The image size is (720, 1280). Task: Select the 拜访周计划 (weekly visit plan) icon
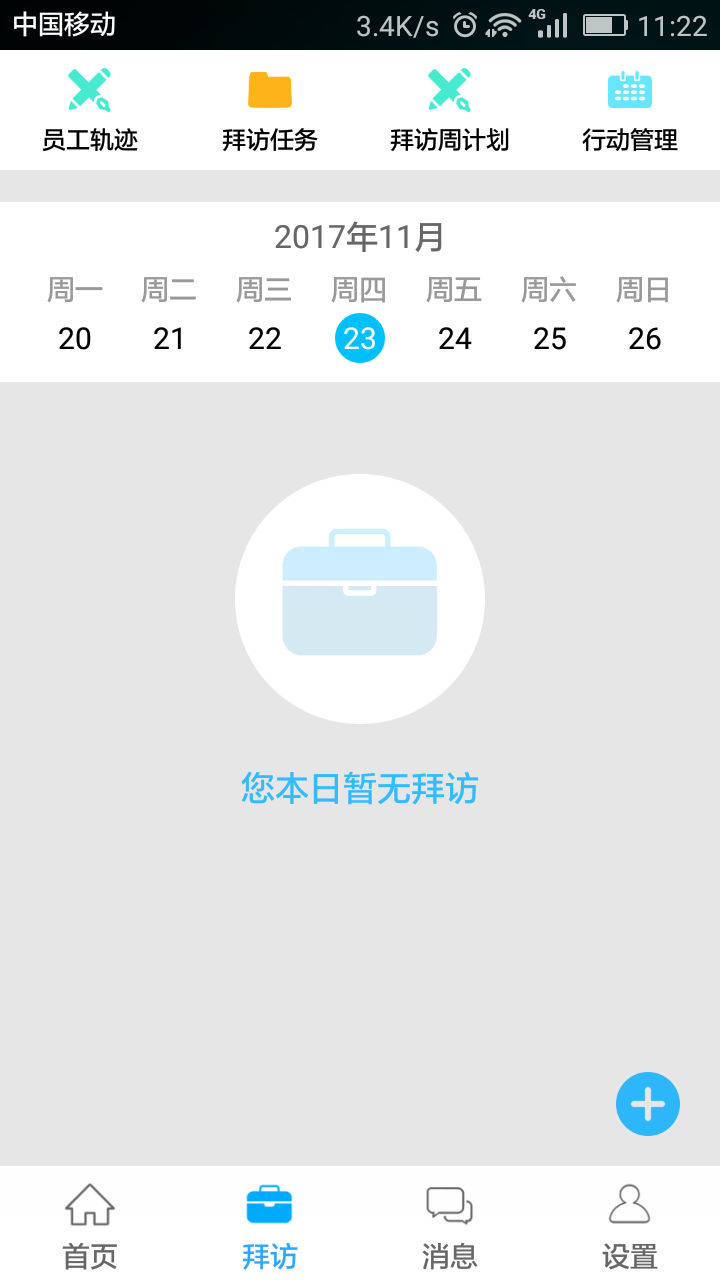(449, 110)
